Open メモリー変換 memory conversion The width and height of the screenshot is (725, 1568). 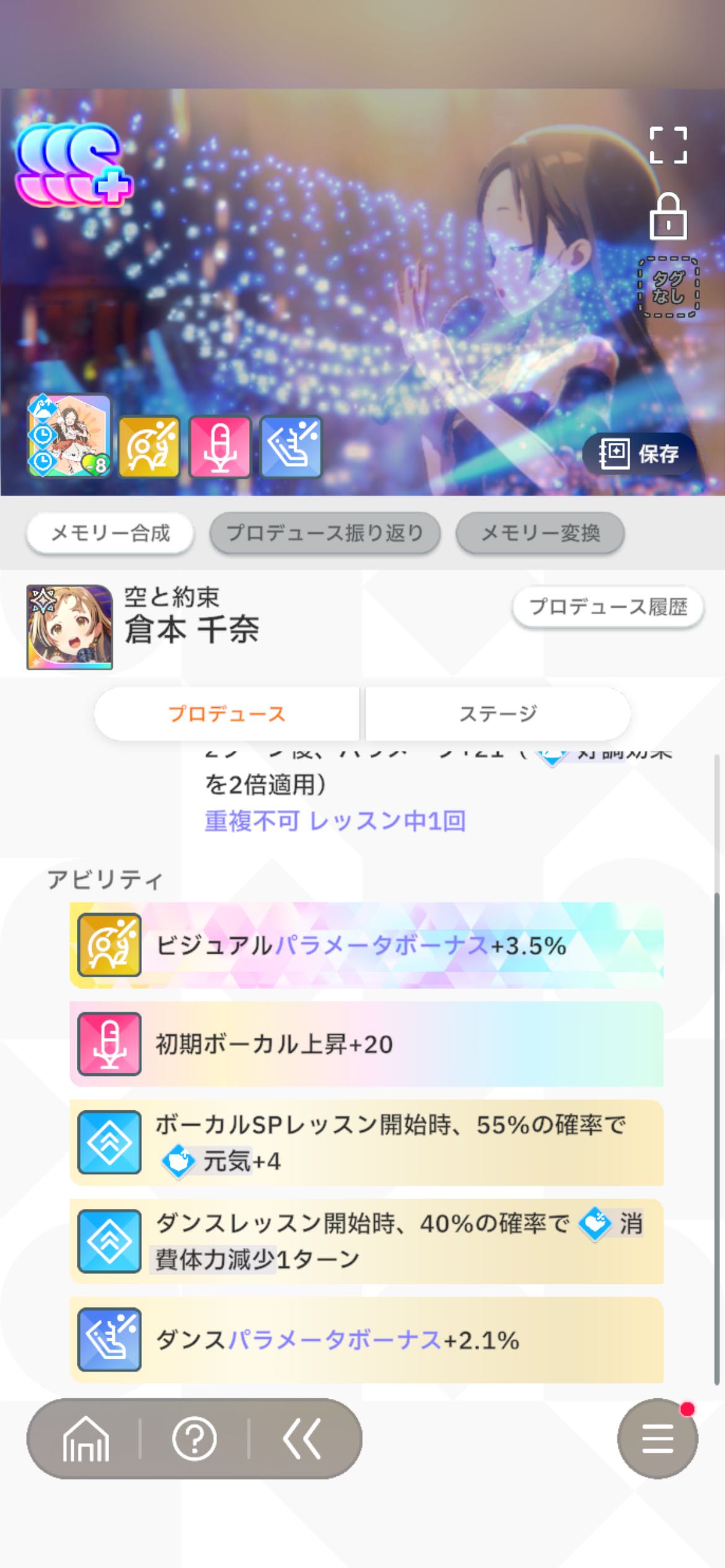(540, 533)
